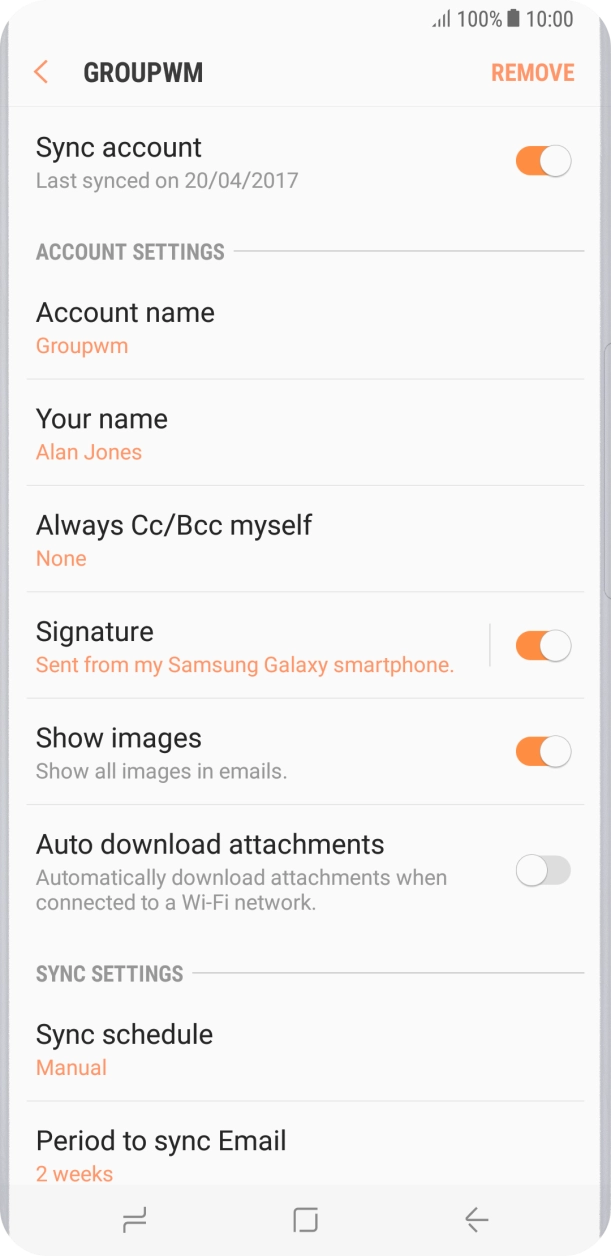Image resolution: width=611 pixels, height=1256 pixels.
Task: Tap REMOVE to delete the account
Action: 532,73
